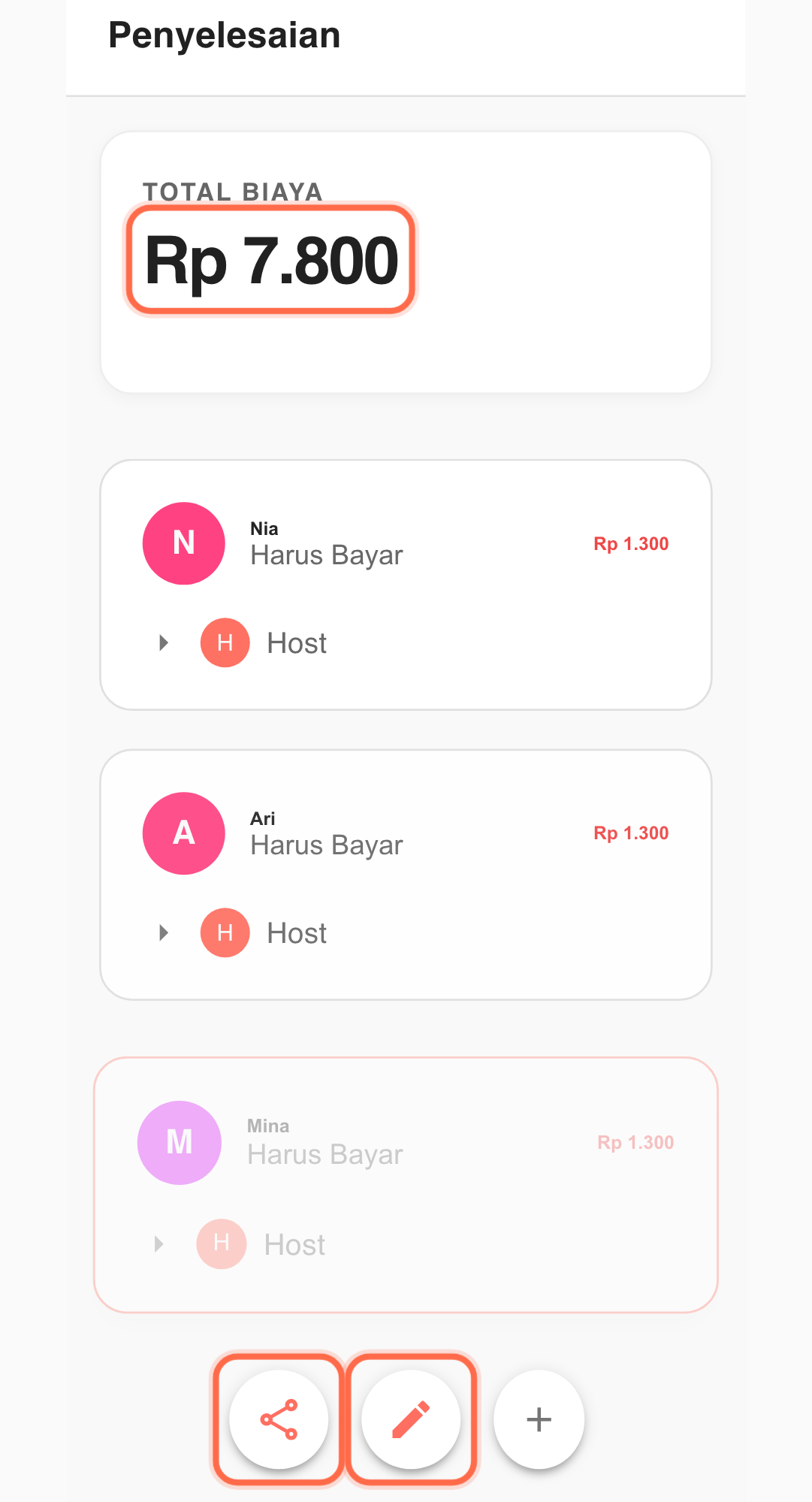Open Mina's payment card
This screenshot has height=1502, width=812.
(x=406, y=1143)
